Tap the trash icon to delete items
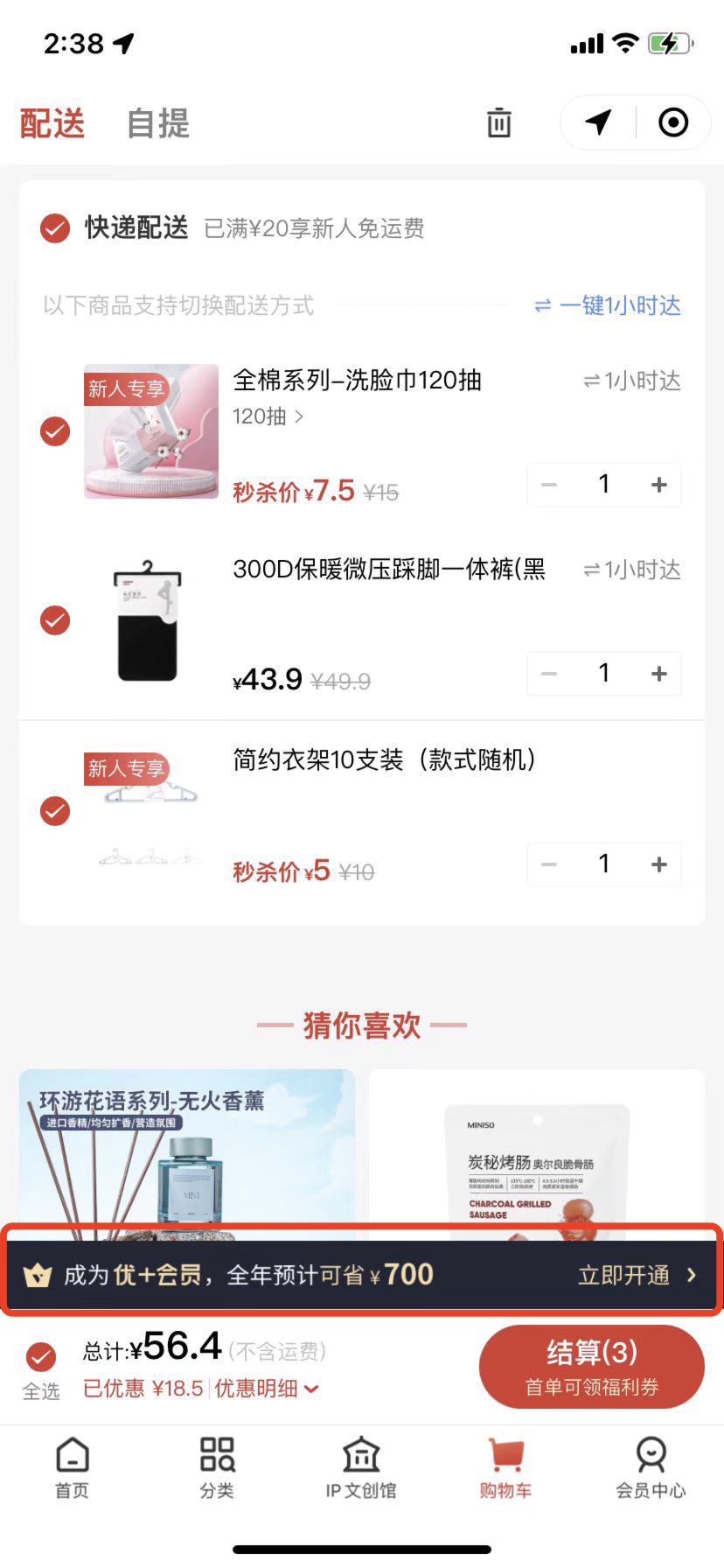Image resolution: width=724 pixels, height=1568 pixels. (x=498, y=123)
